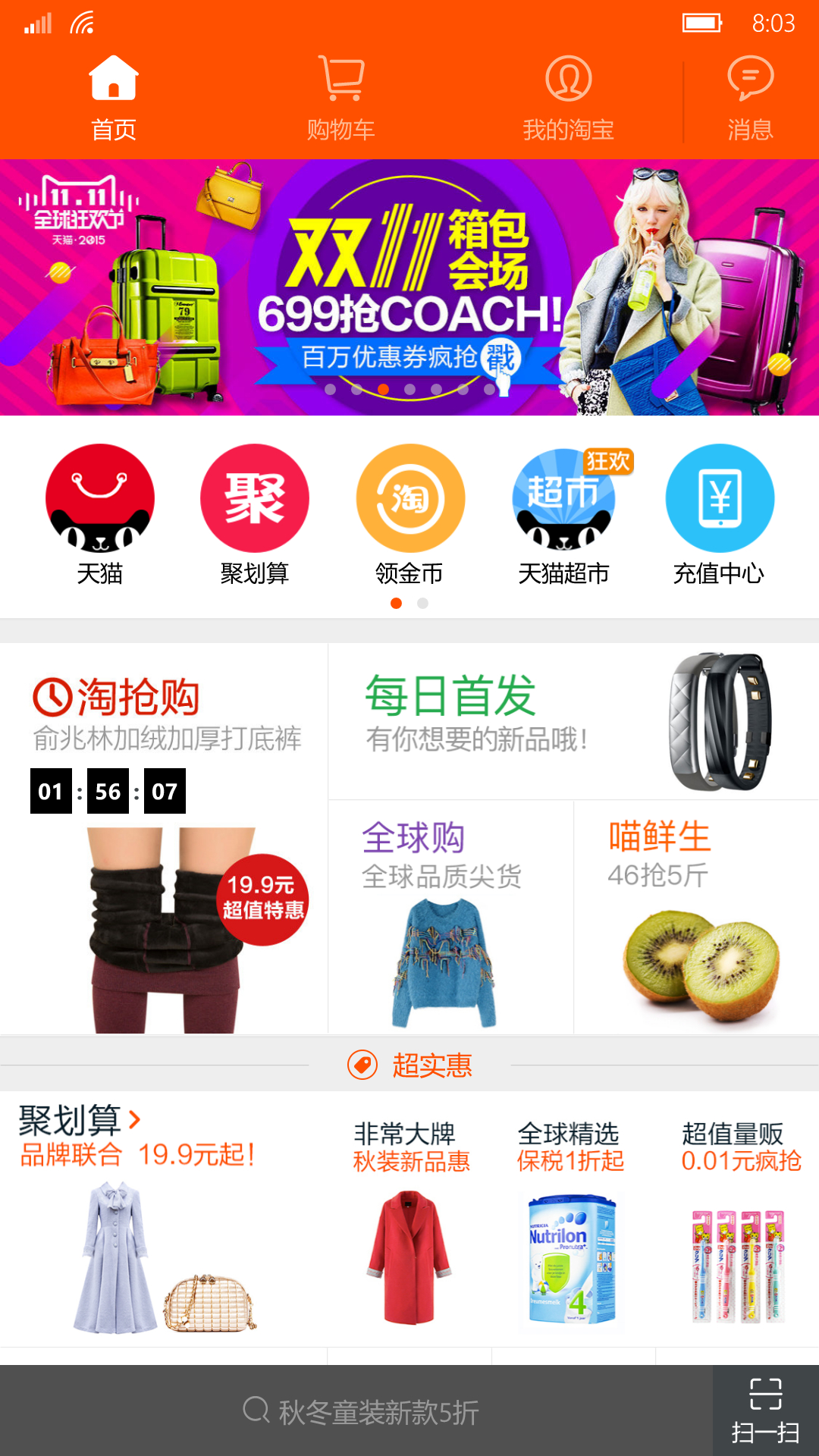Viewport: 819px width, 1456px height.
Task: Open the 喵鲜生 kiwi card
Action: tap(697, 918)
